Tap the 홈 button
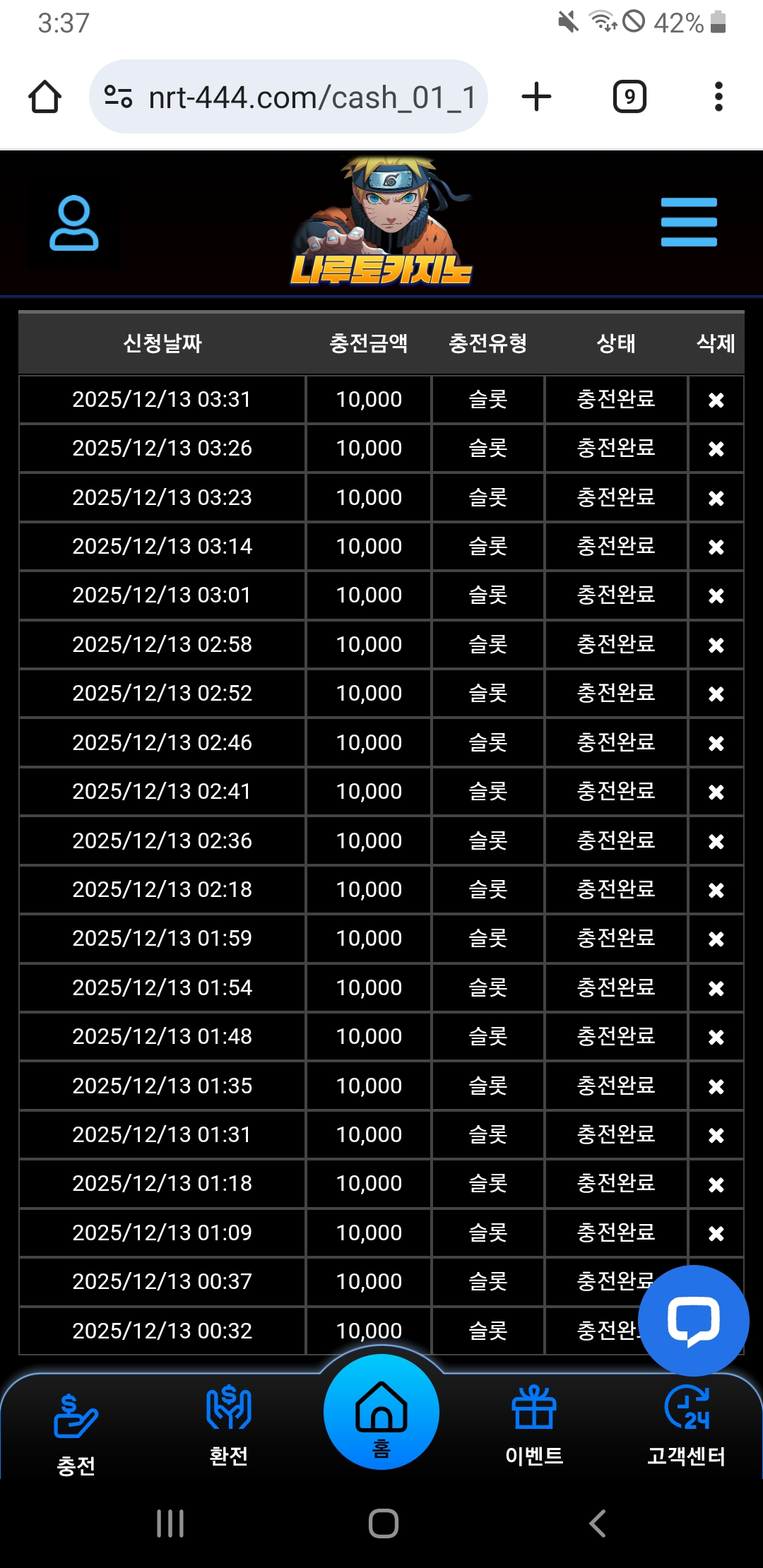Image resolution: width=763 pixels, height=1568 pixels. 381,1413
